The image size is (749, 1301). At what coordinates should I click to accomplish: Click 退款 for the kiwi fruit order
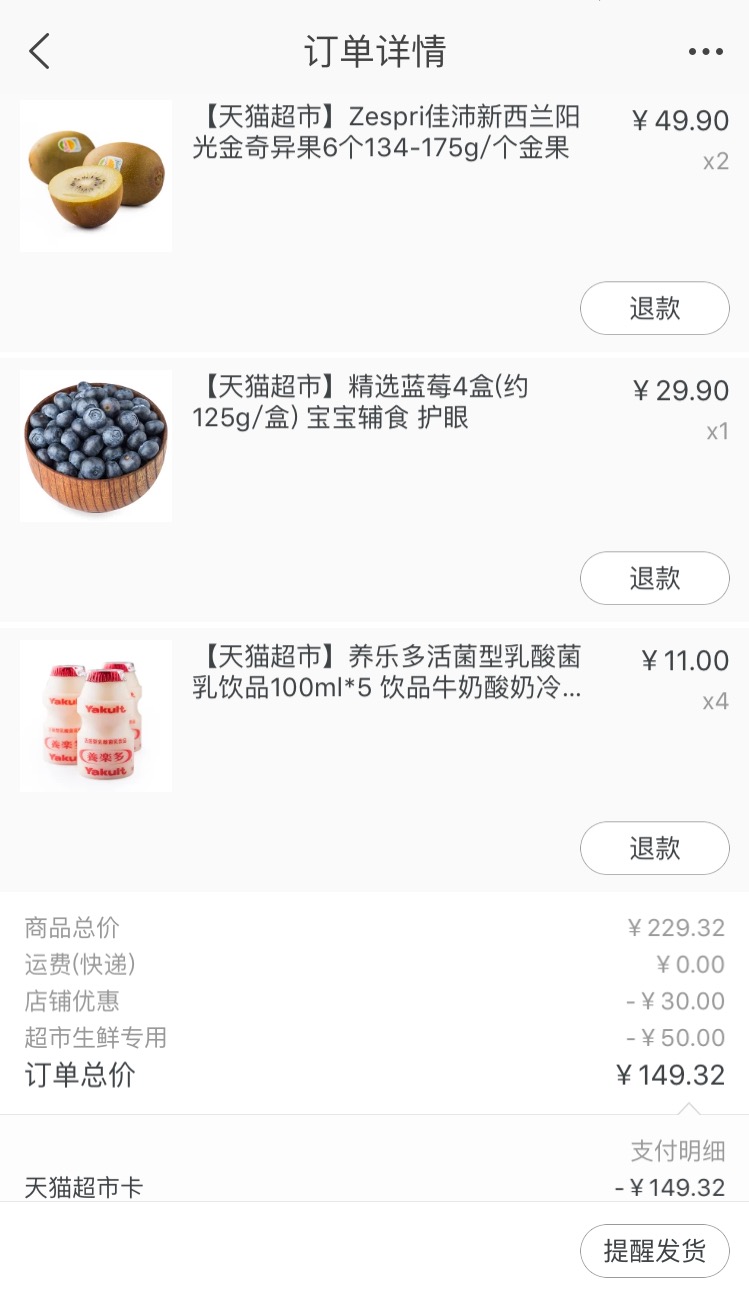(x=654, y=308)
